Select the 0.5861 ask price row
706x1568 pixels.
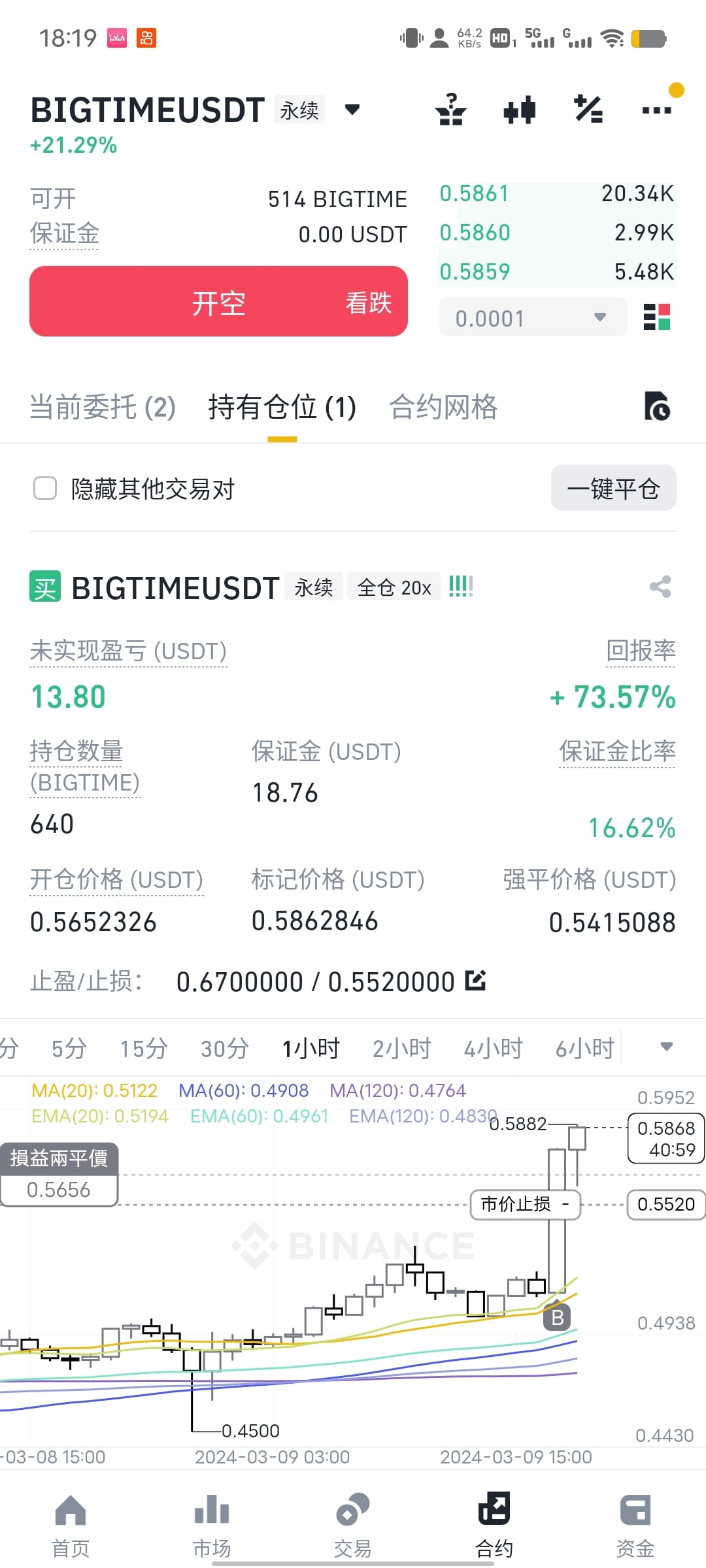click(x=556, y=193)
